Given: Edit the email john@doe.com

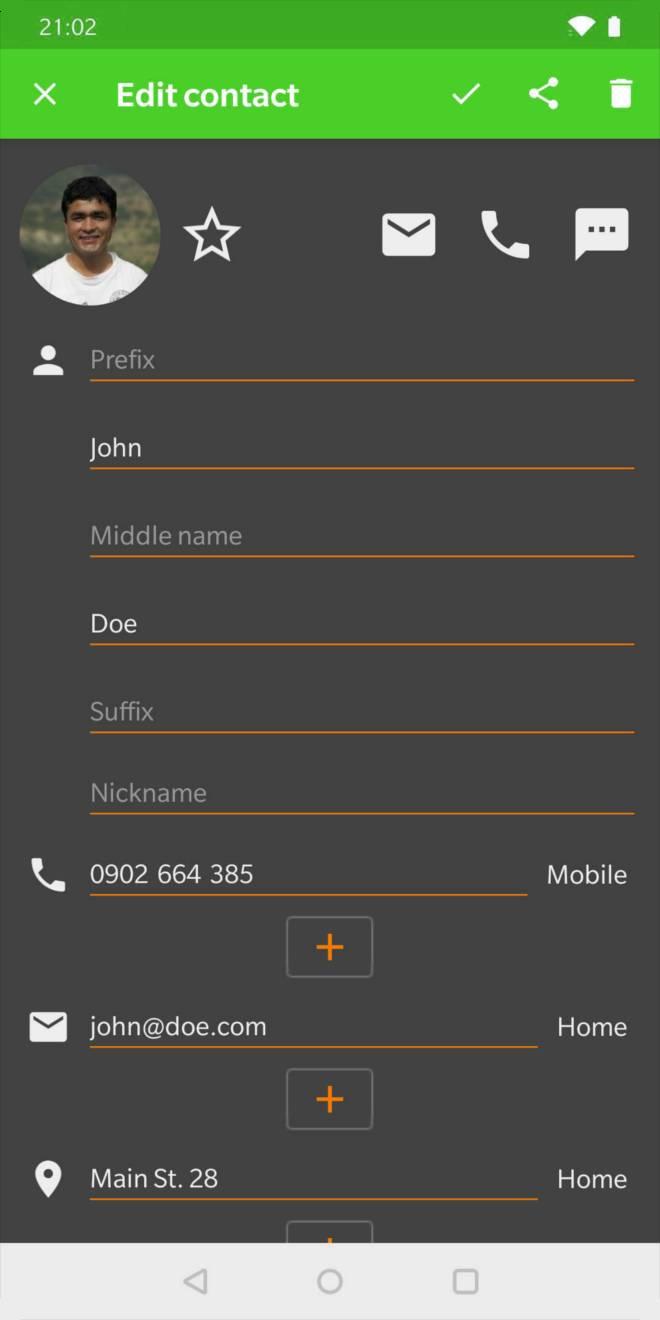Looking at the screenshot, I should [312, 1027].
